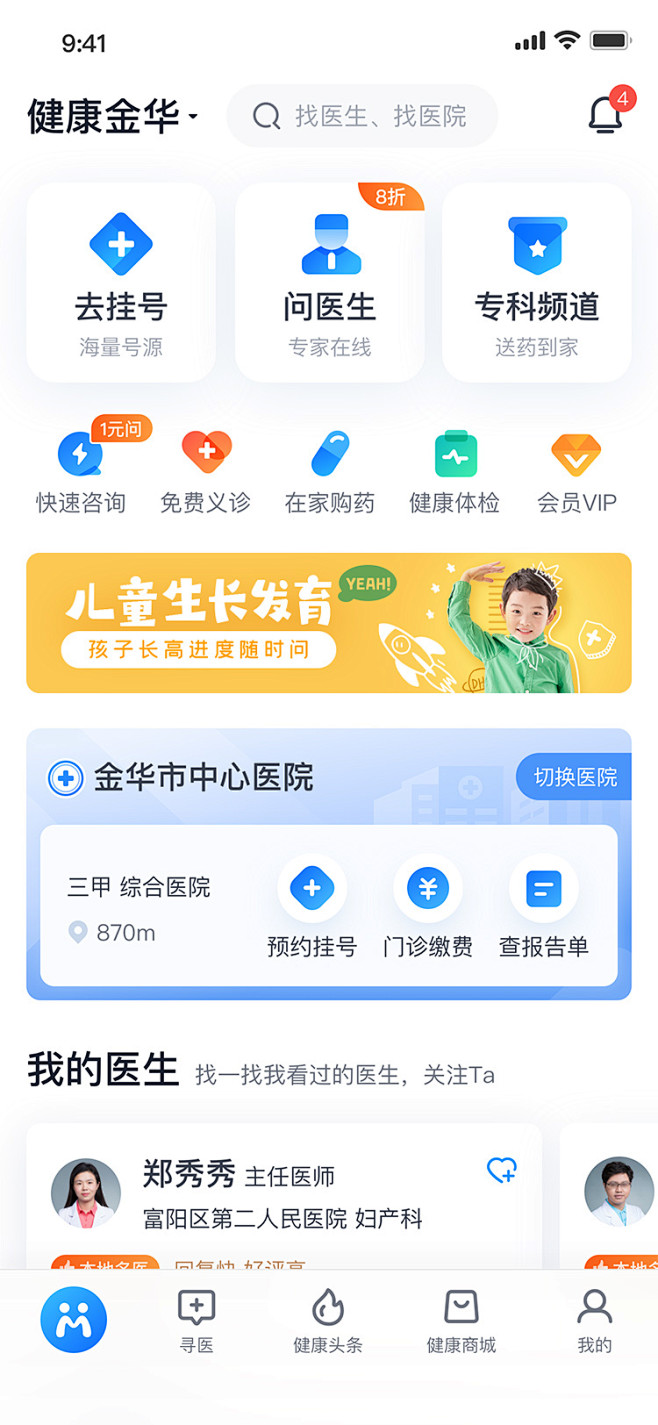Viewport: 658px width, 1425px height.
Task: Switch to the 健康头条 tab
Action: click(328, 1322)
